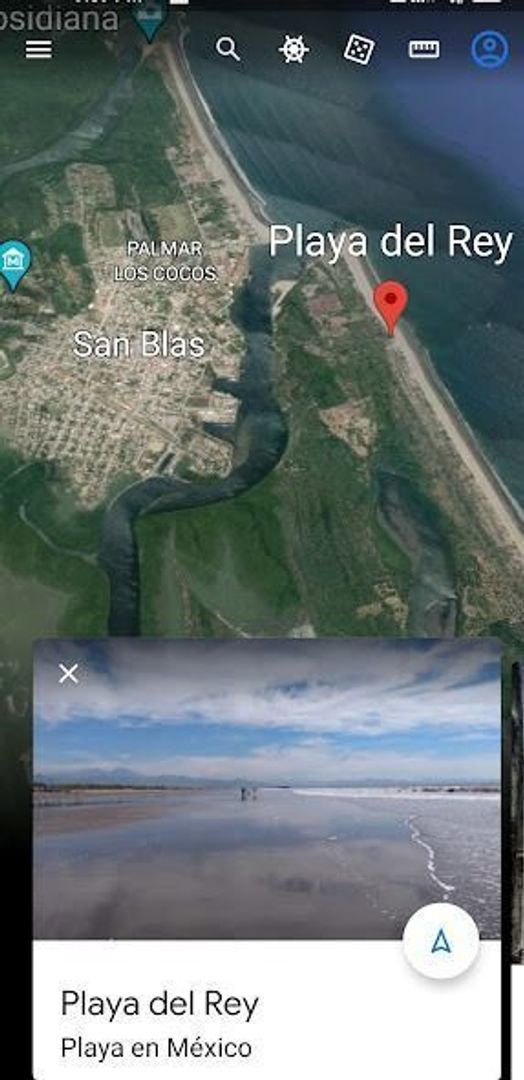The width and height of the screenshot is (524, 1080).
Task: Expand Playa del Rey info panel
Action: click(x=267, y=1010)
